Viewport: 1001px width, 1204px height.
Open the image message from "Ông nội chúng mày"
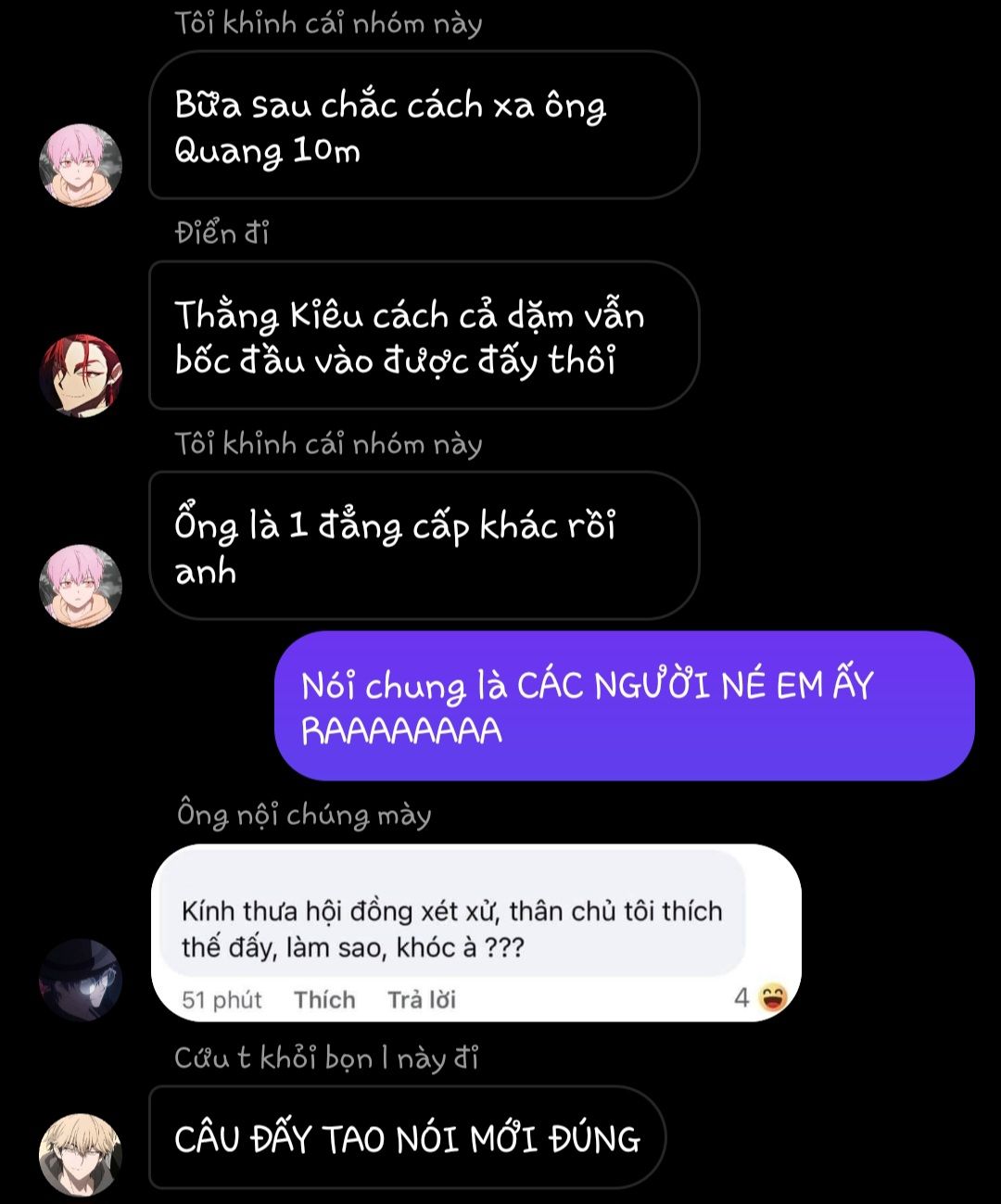(x=475, y=932)
